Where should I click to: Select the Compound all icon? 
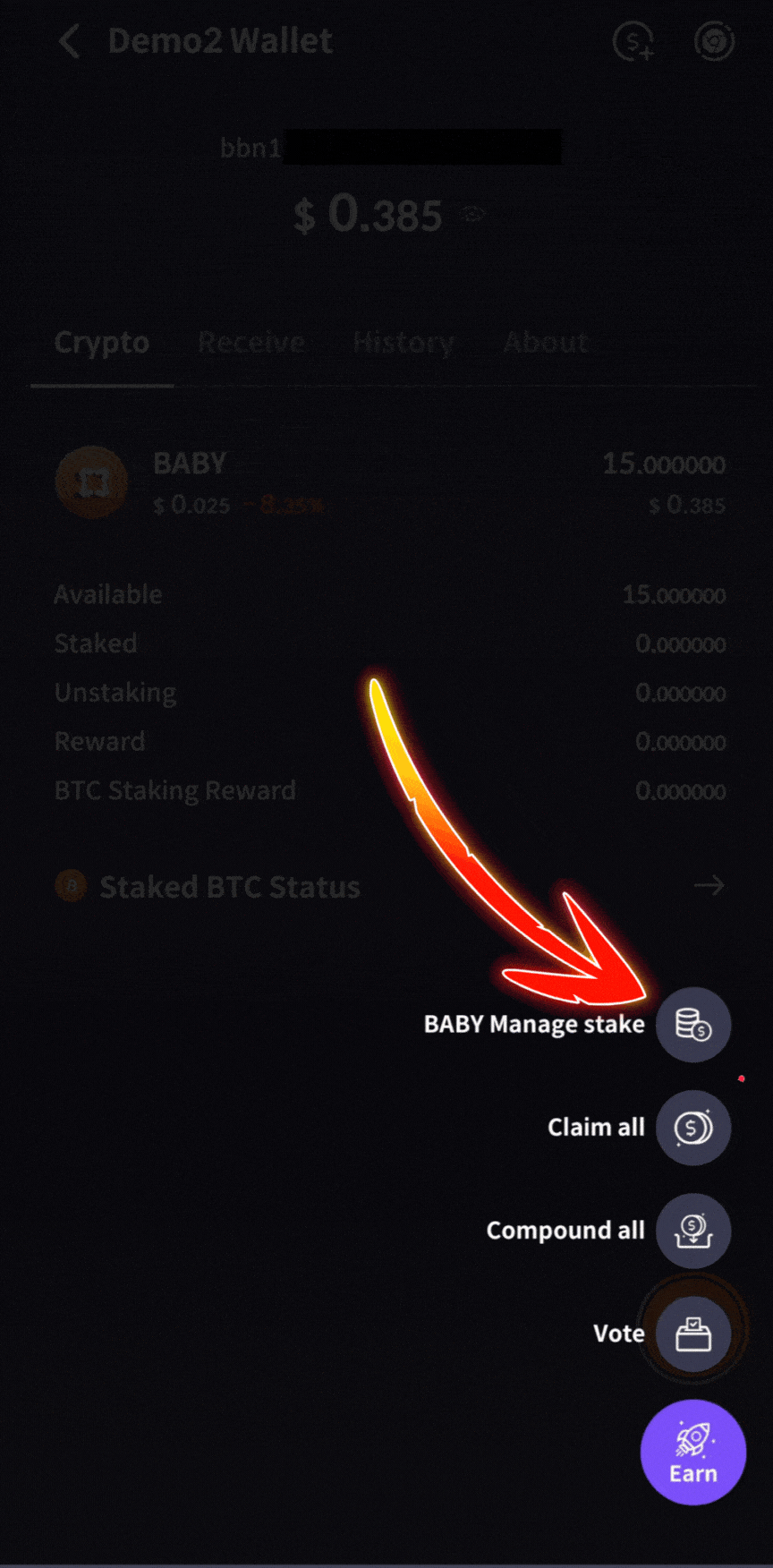pos(693,1230)
